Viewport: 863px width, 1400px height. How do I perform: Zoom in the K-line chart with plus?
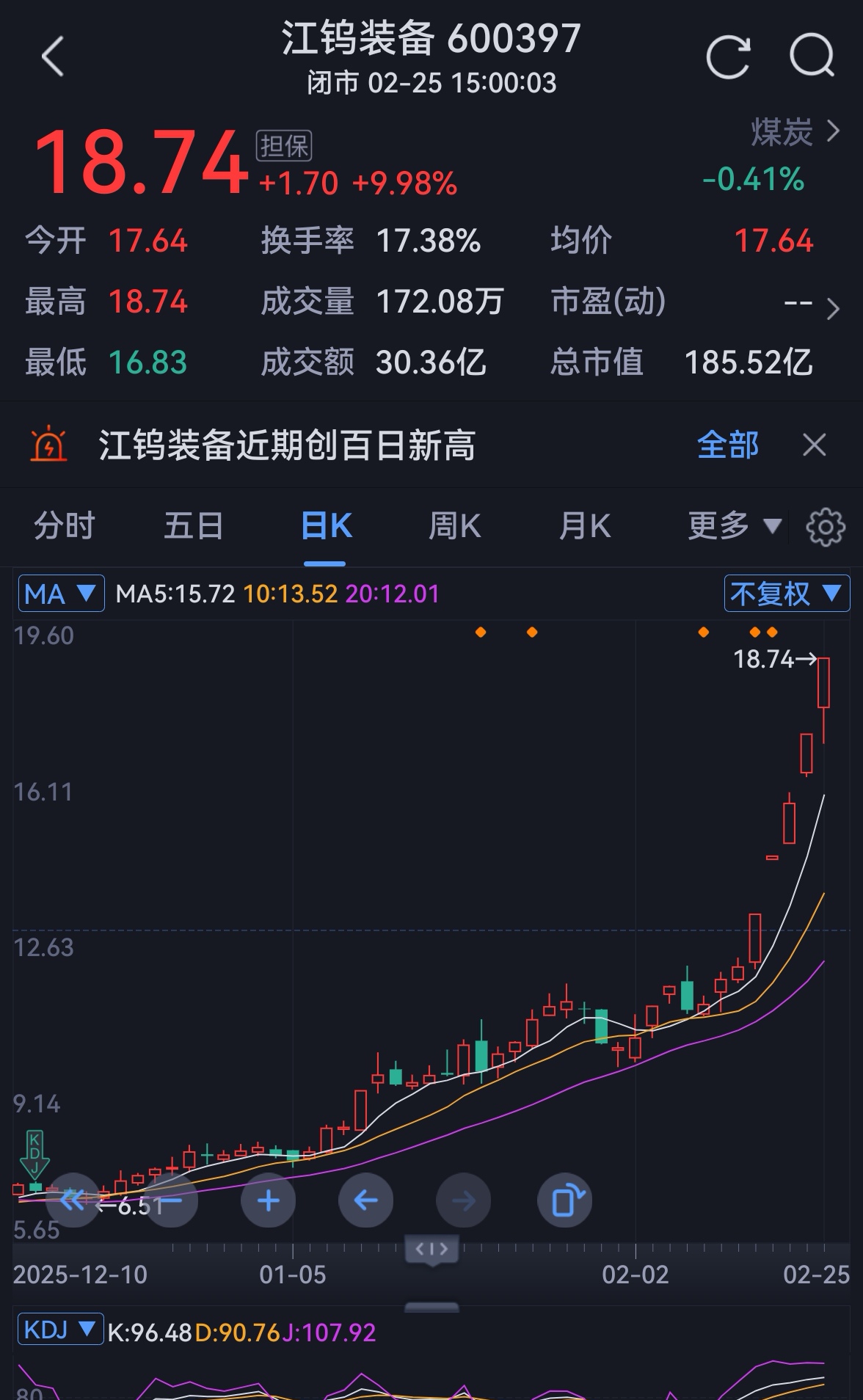269,1201
